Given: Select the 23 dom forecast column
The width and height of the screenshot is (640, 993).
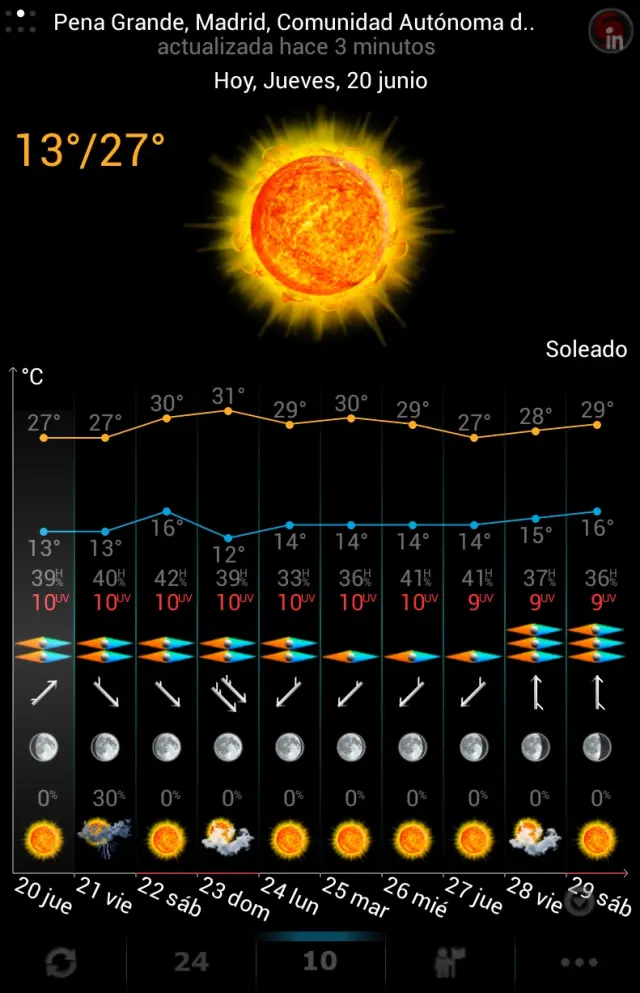Looking at the screenshot, I should [228, 640].
